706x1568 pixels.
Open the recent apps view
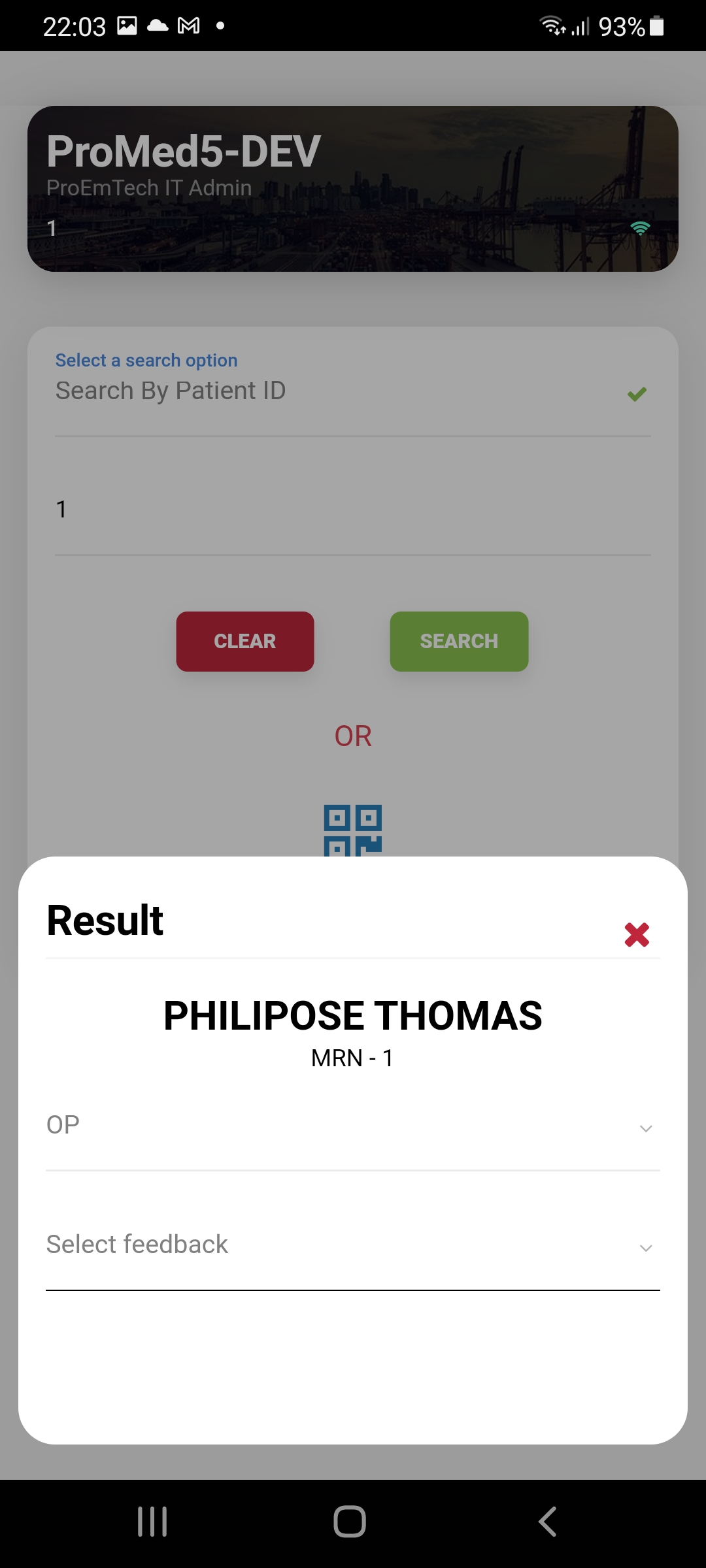click(x=152, y=1522)
